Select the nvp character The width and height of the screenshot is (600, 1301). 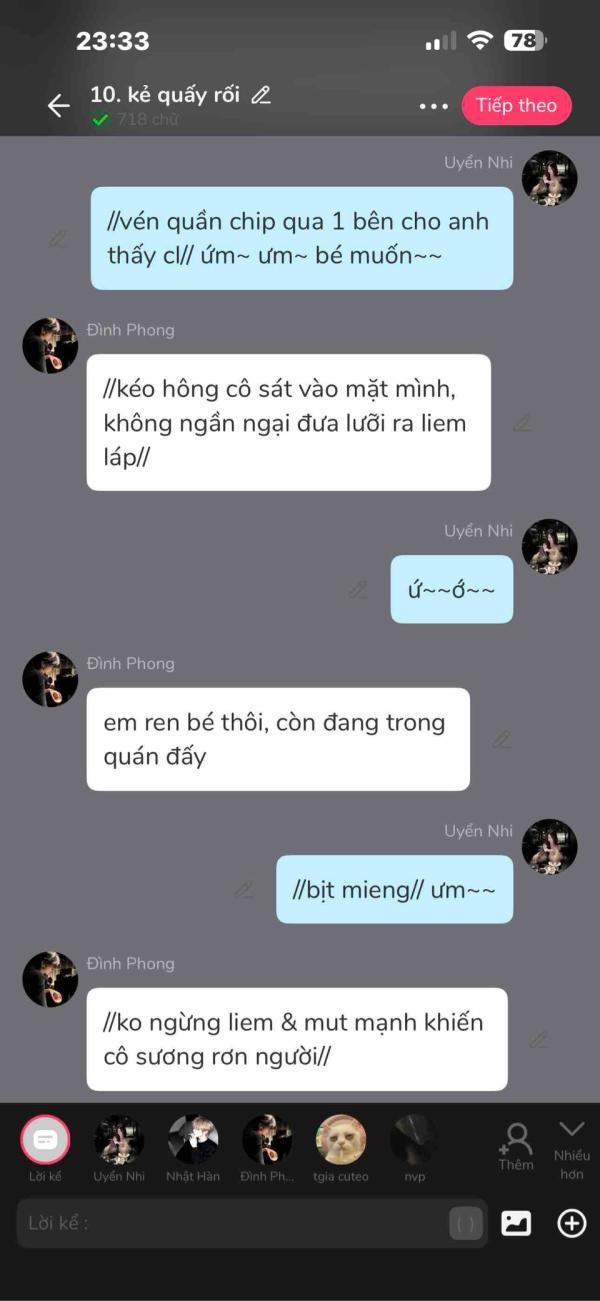tap(415, 1149)
